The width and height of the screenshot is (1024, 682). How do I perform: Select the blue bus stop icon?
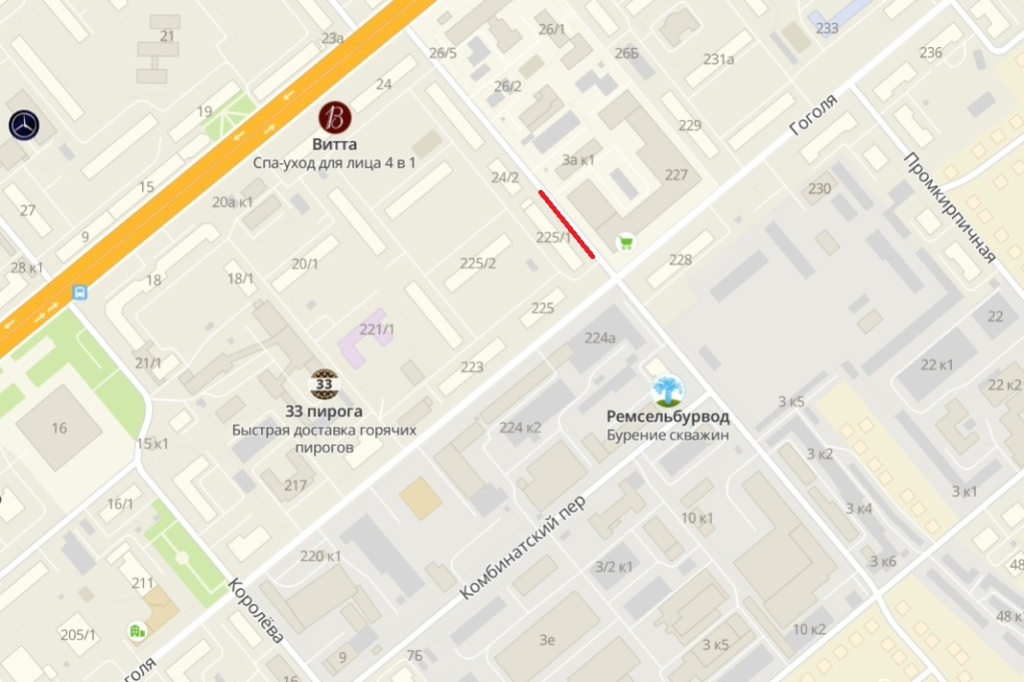[79, 293]
